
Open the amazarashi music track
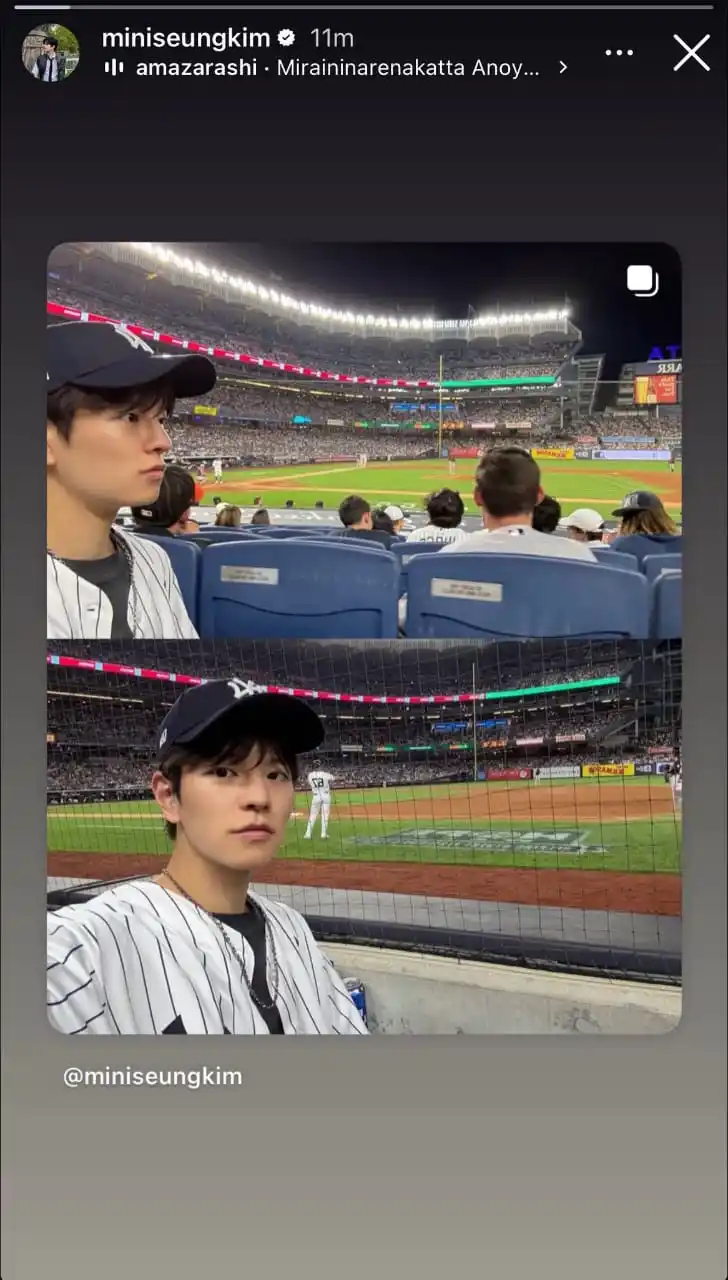click(335, 67)
